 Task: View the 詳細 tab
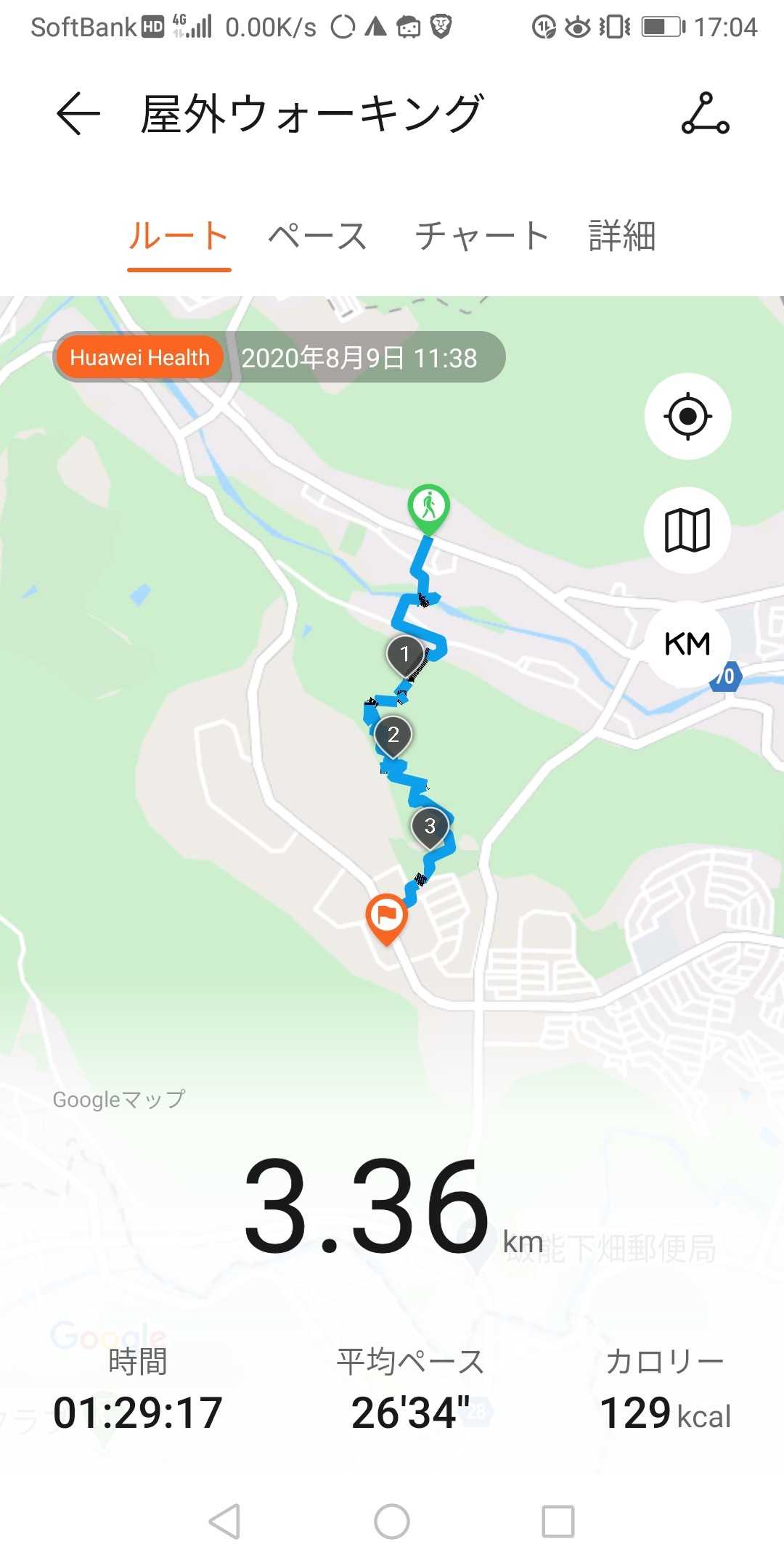pyautogui.click(x=622, y=237)
